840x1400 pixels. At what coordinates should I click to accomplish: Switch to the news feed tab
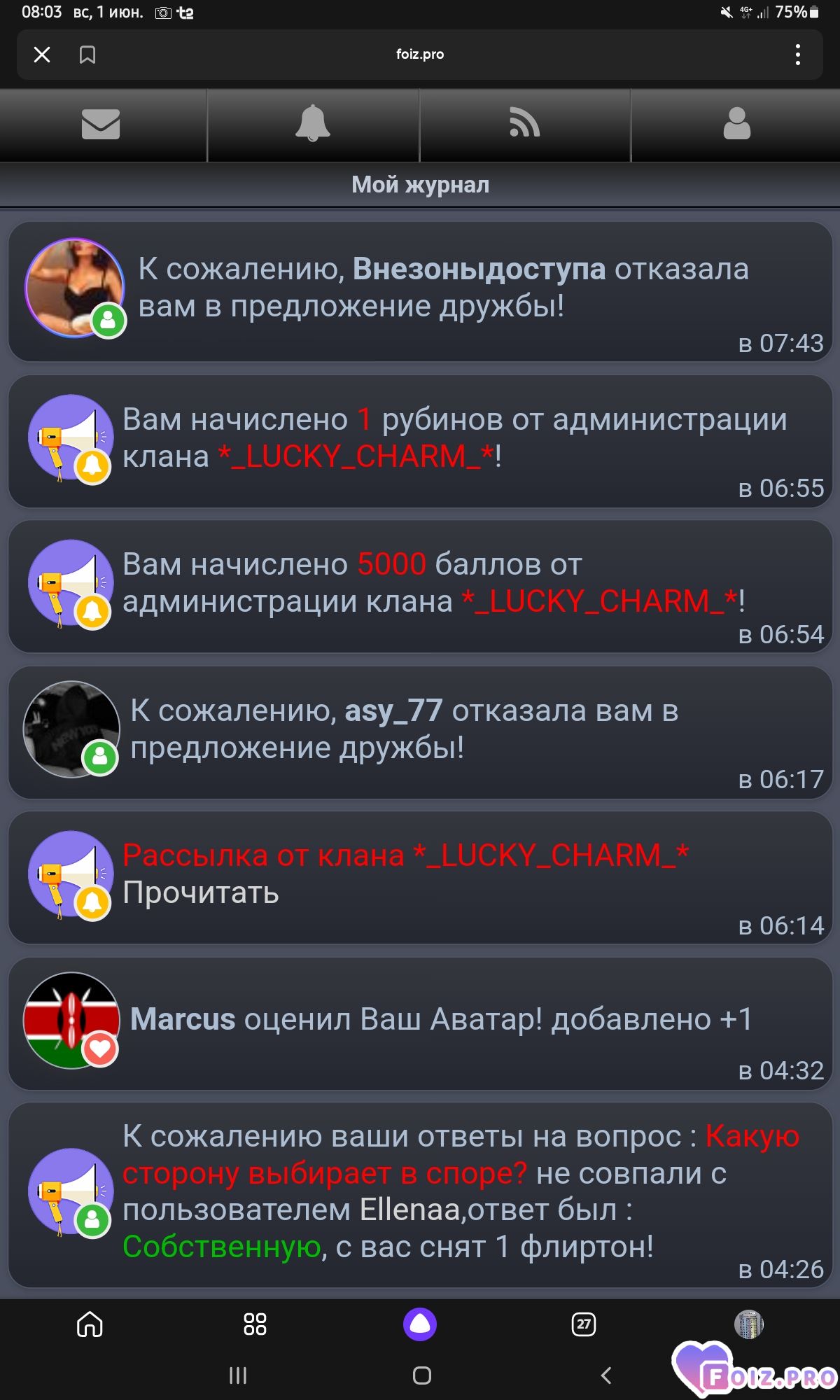tap(524, 124)
